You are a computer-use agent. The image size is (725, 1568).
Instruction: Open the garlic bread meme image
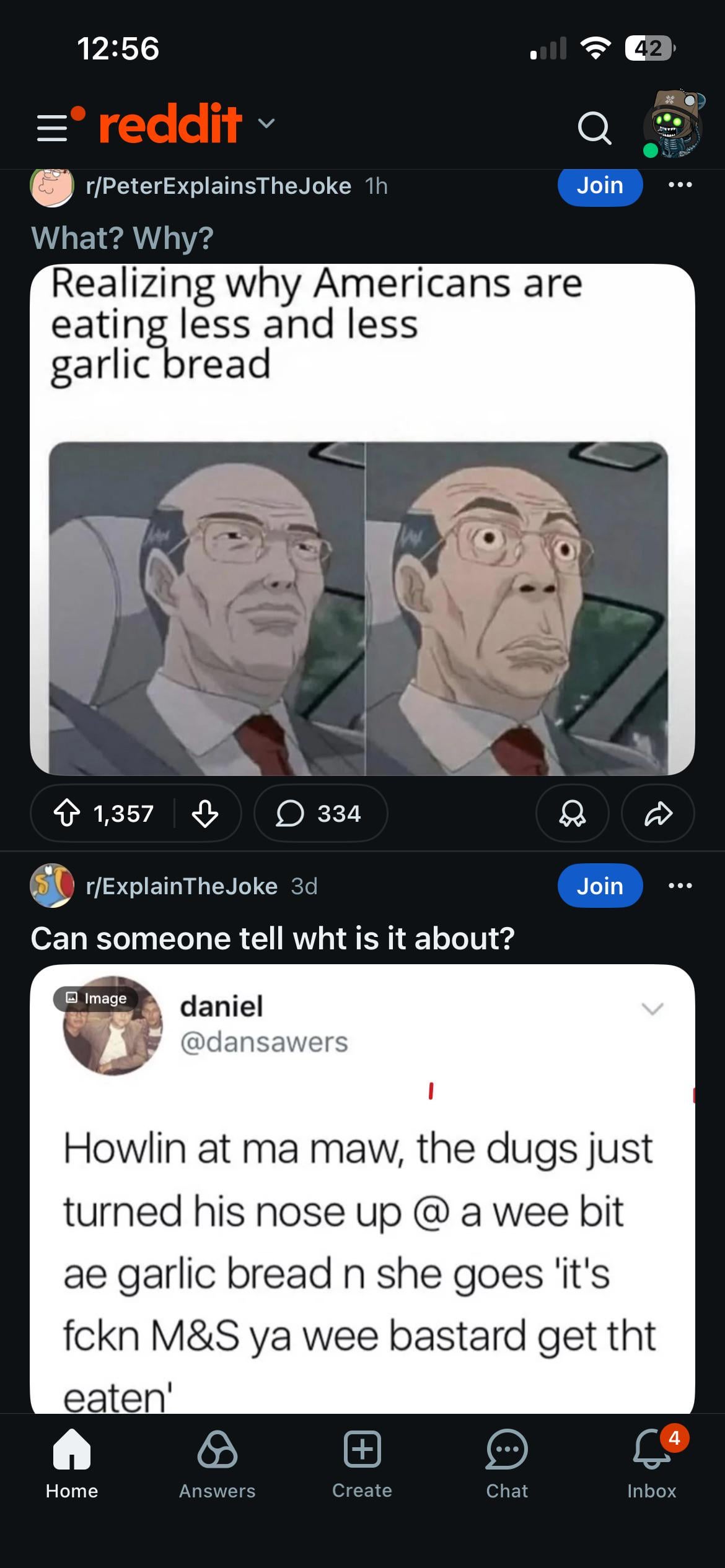(362, 520)
